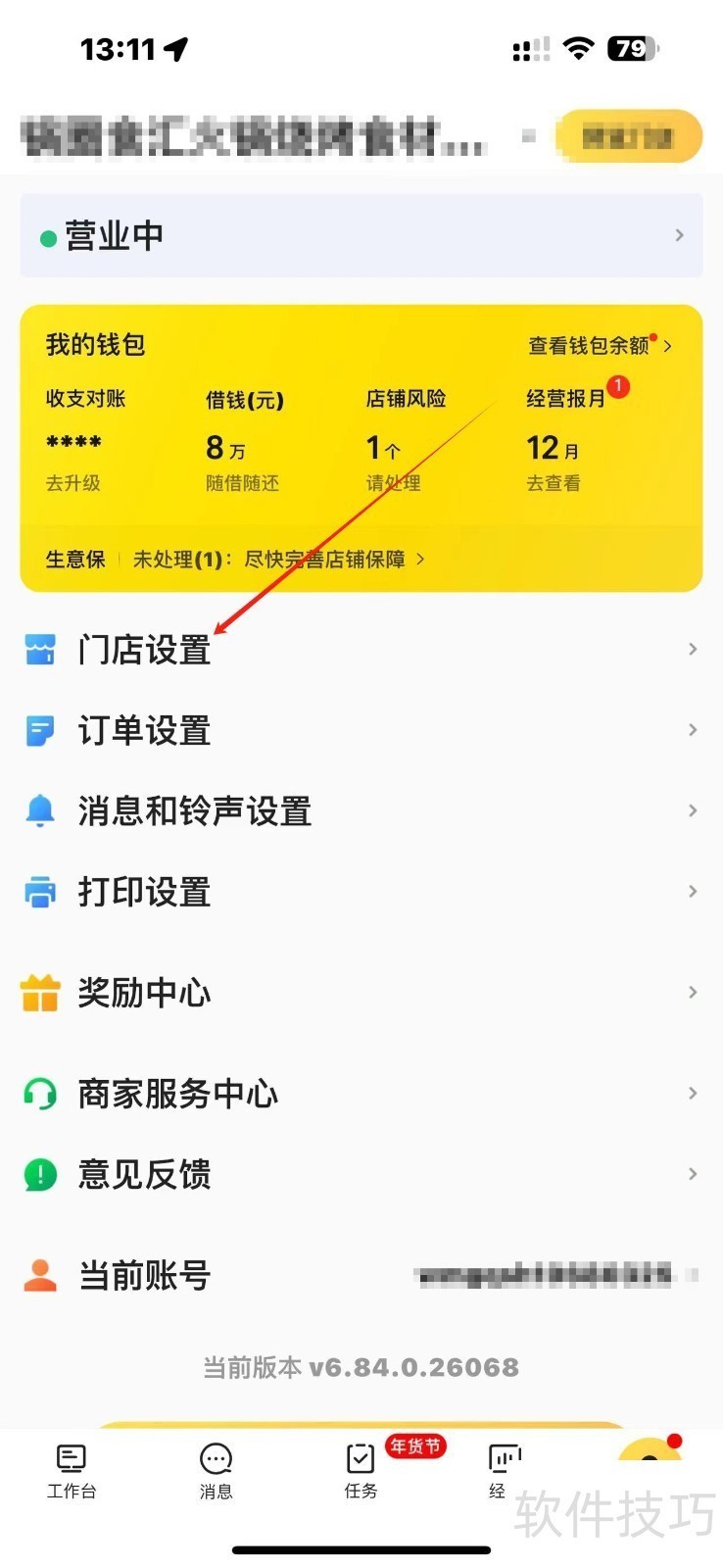
Task: Open 意见反馈 via the speech bubble icon
Action: 39,1174
